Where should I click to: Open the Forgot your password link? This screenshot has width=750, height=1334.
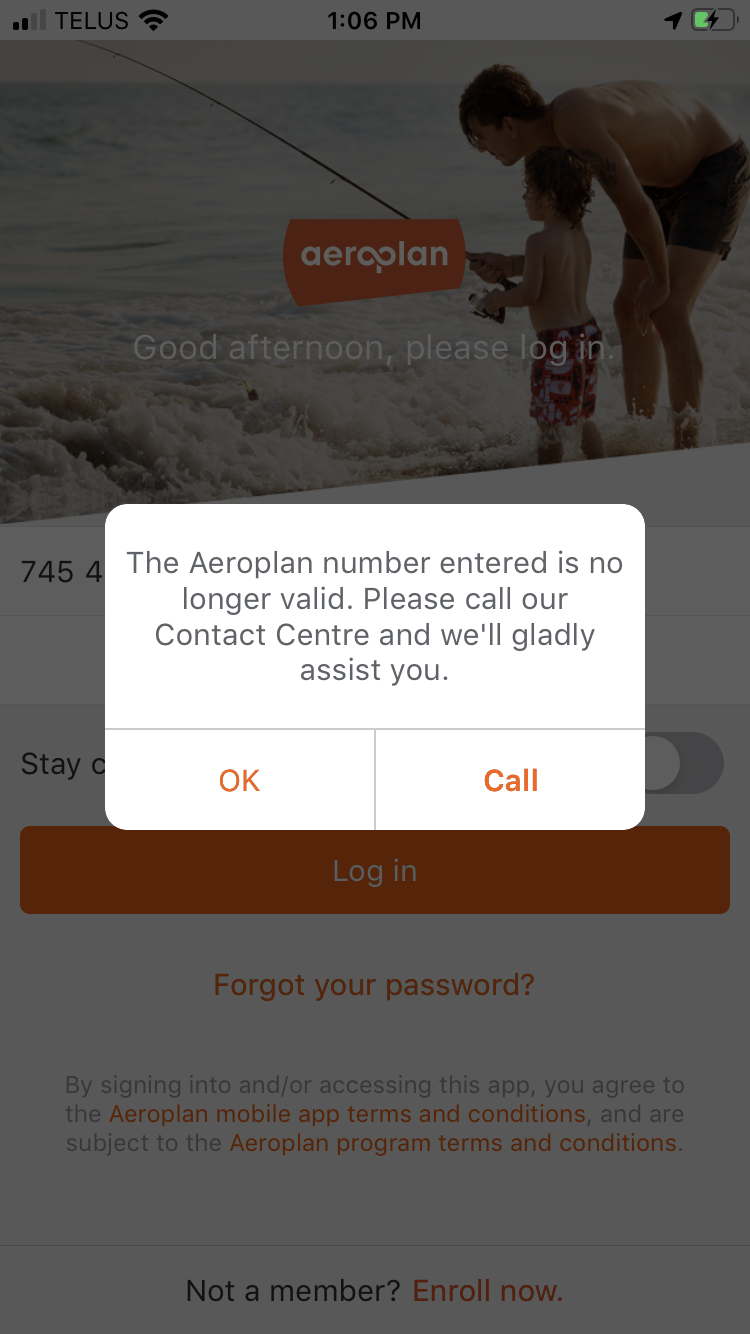pos(374,985)
